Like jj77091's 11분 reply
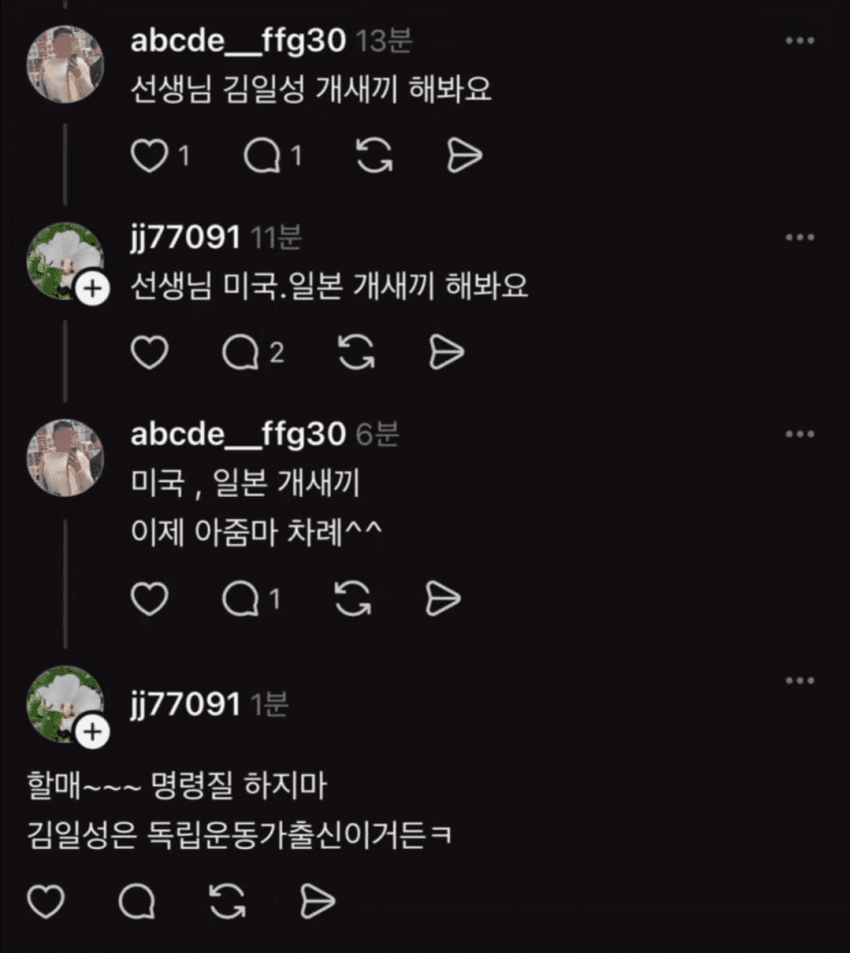 [150, 352]
